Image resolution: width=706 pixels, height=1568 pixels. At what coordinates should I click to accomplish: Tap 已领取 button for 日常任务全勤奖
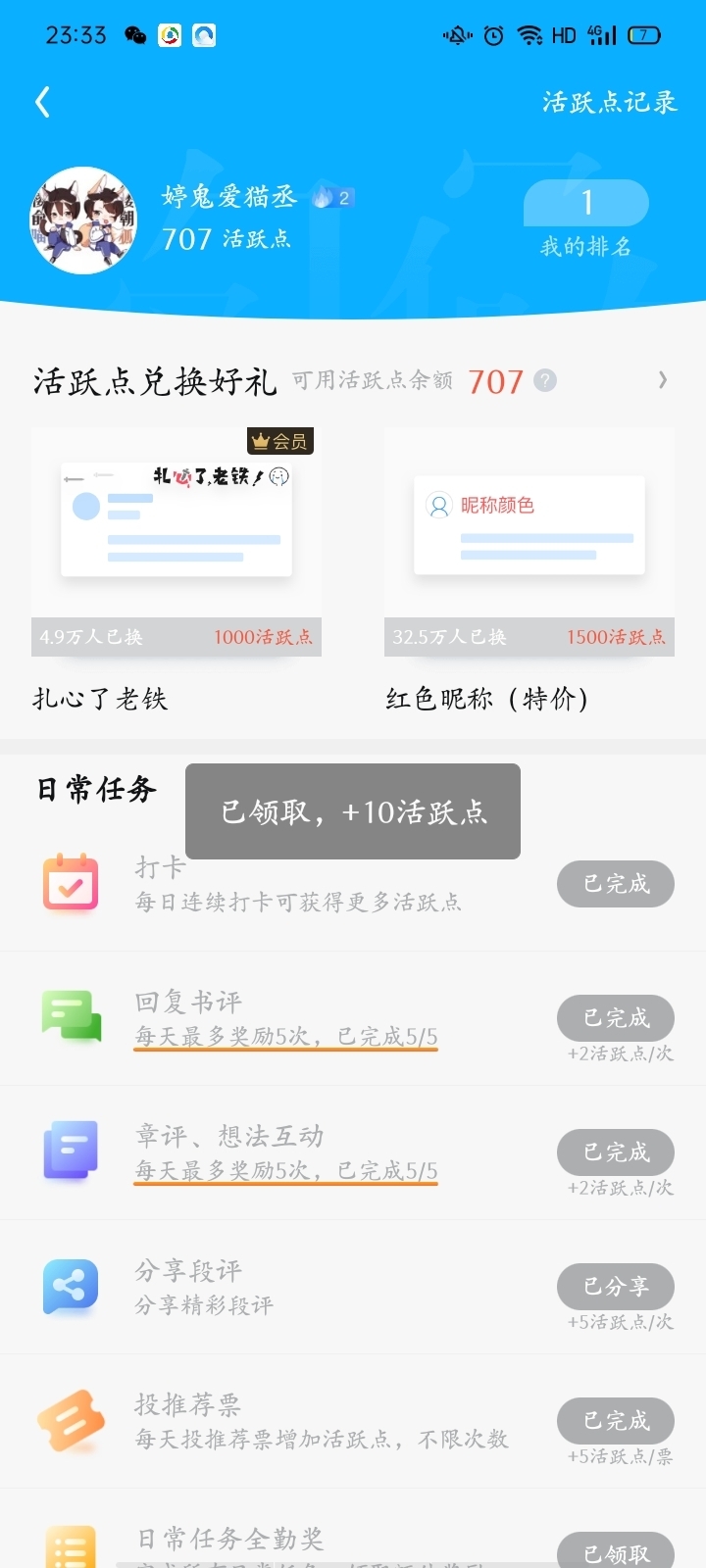616,1550
